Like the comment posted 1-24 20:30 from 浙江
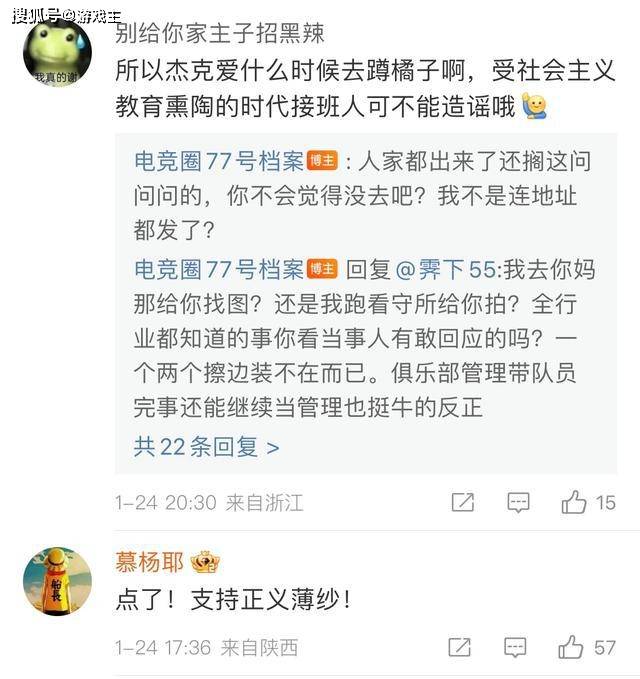Viewport: 640px width, 679px height. (x=574, y=502)
